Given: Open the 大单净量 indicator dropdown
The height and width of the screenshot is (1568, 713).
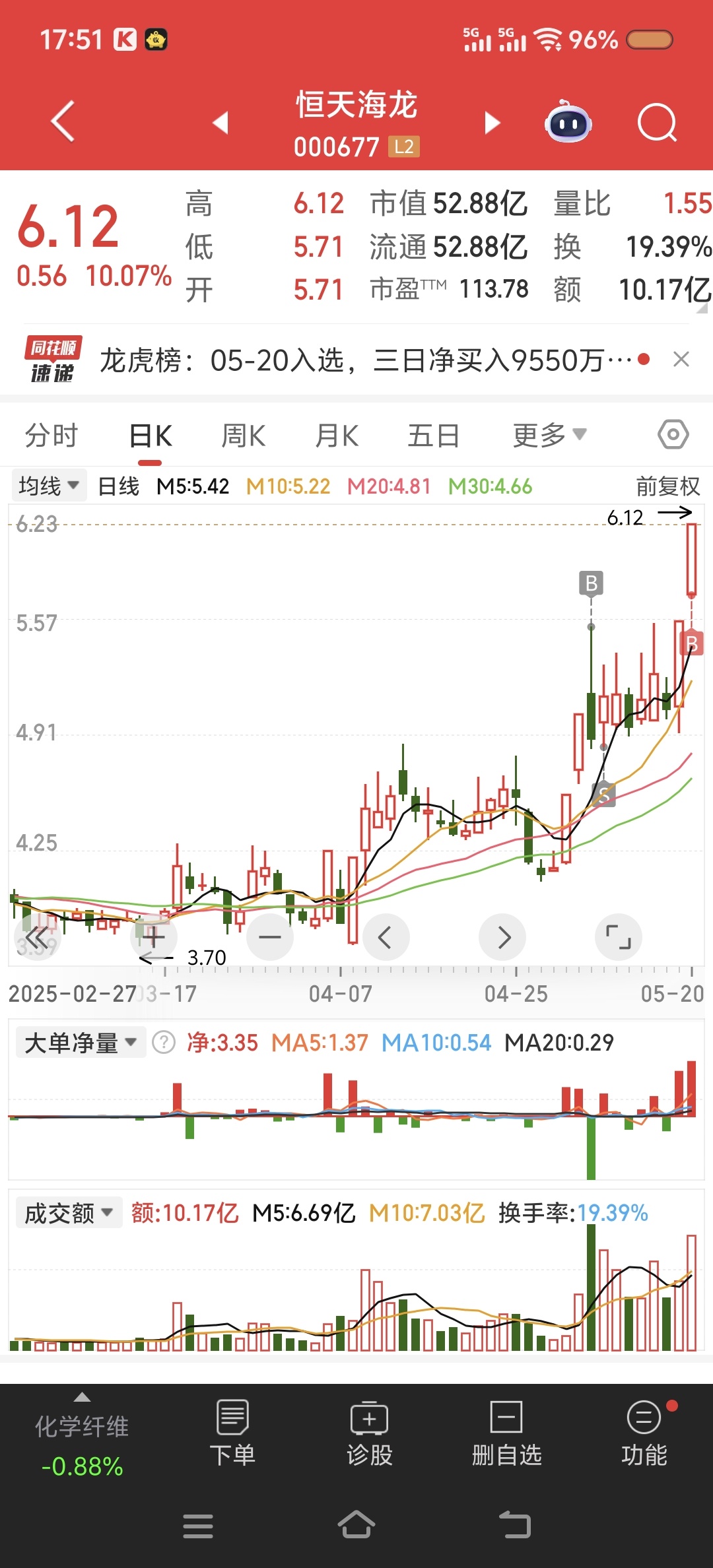Looking at the screenshot, I should [81, 1043].
